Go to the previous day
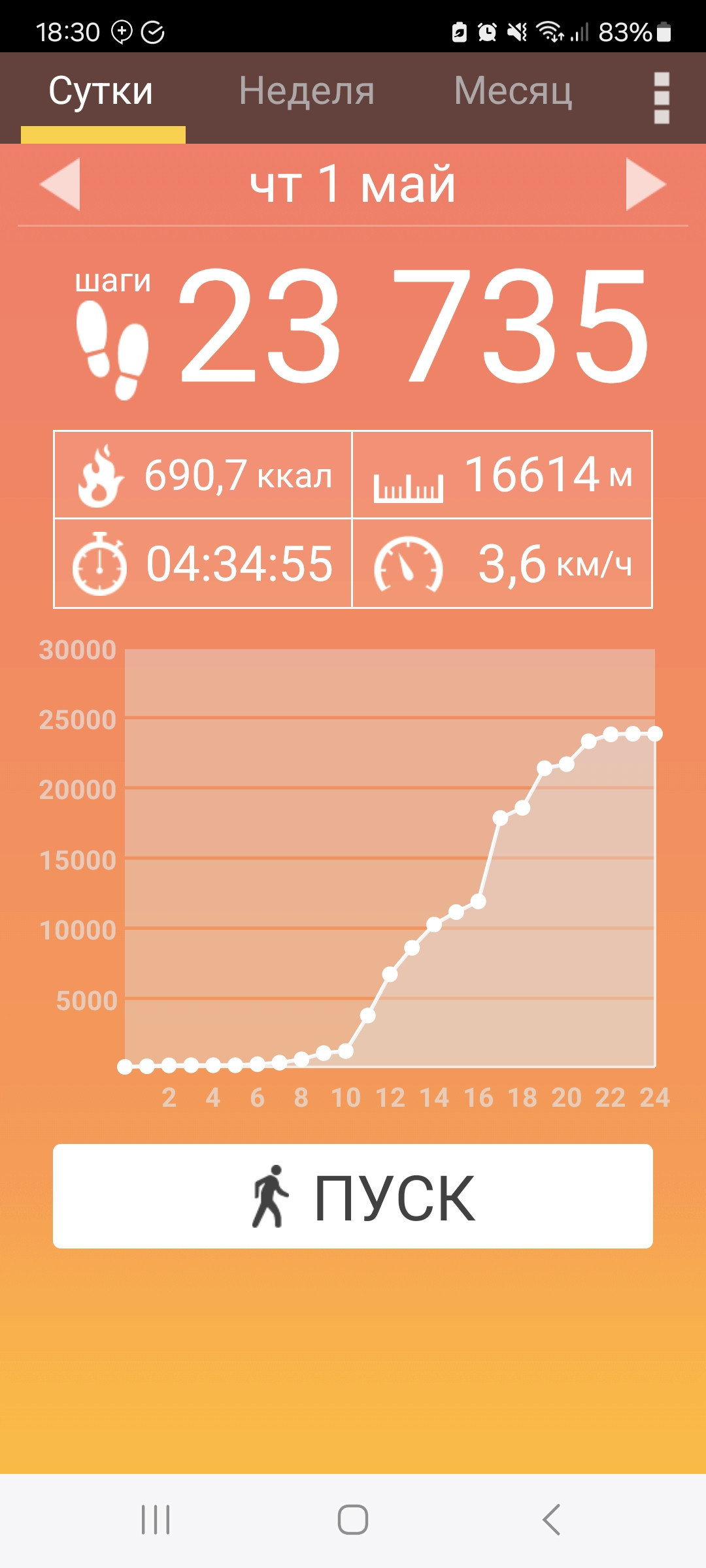The image size is (706, 1568). (x=60, y=184)
